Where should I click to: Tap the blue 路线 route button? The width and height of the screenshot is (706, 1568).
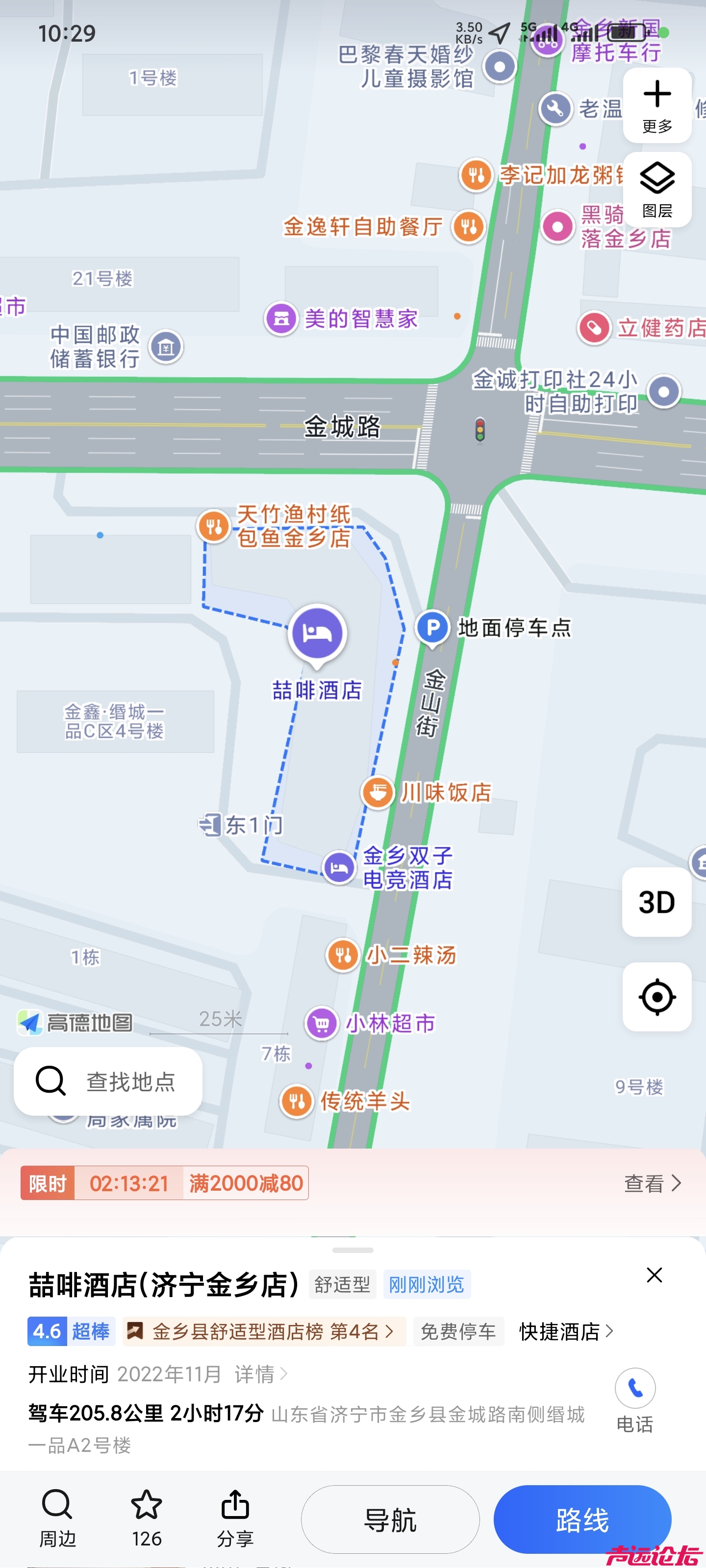(582, 1519)
